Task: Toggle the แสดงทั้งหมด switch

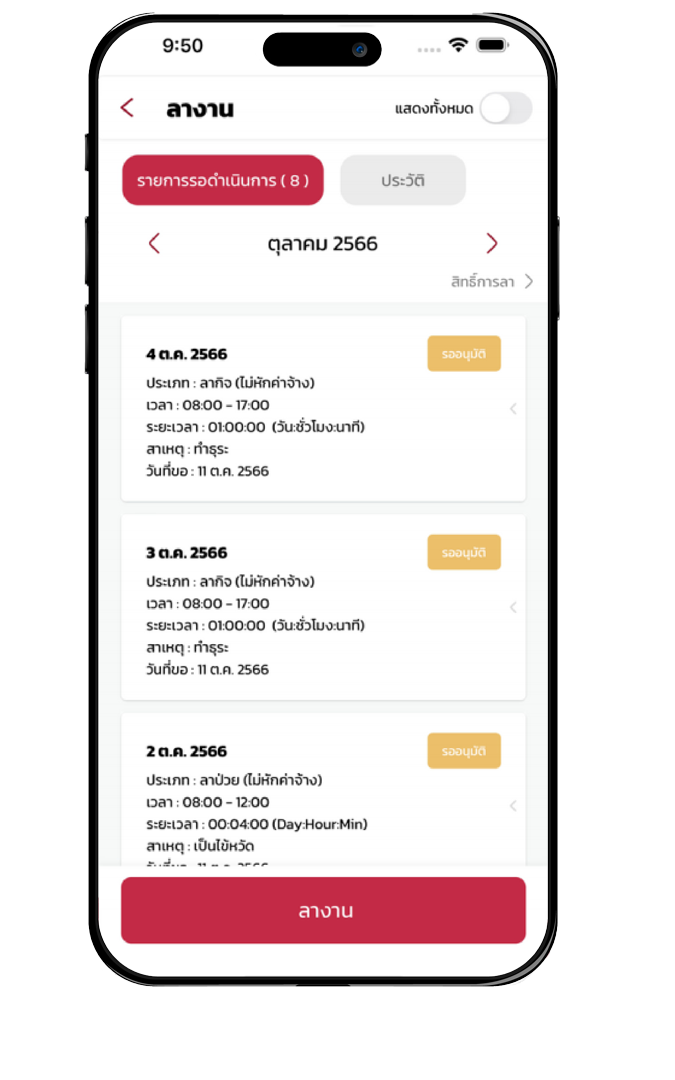Action: pos(505,108)
